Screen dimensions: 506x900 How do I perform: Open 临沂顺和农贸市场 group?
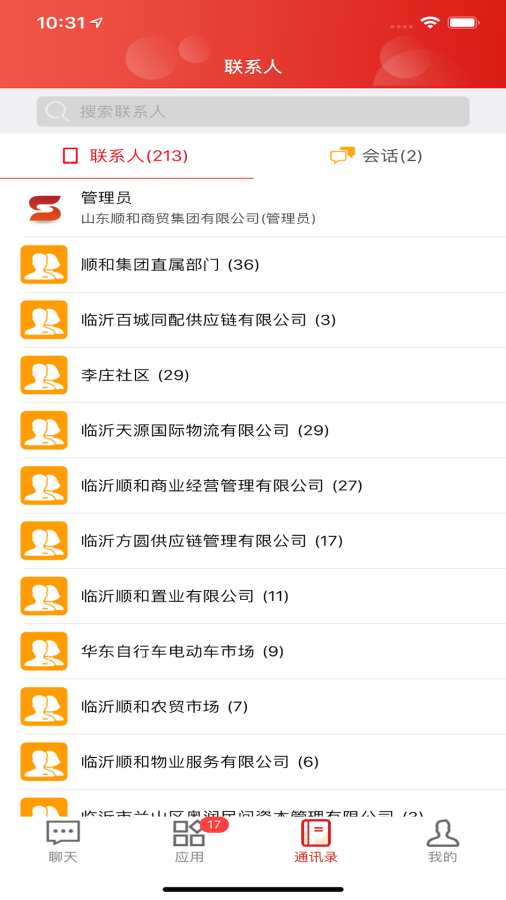coord(253,706)
